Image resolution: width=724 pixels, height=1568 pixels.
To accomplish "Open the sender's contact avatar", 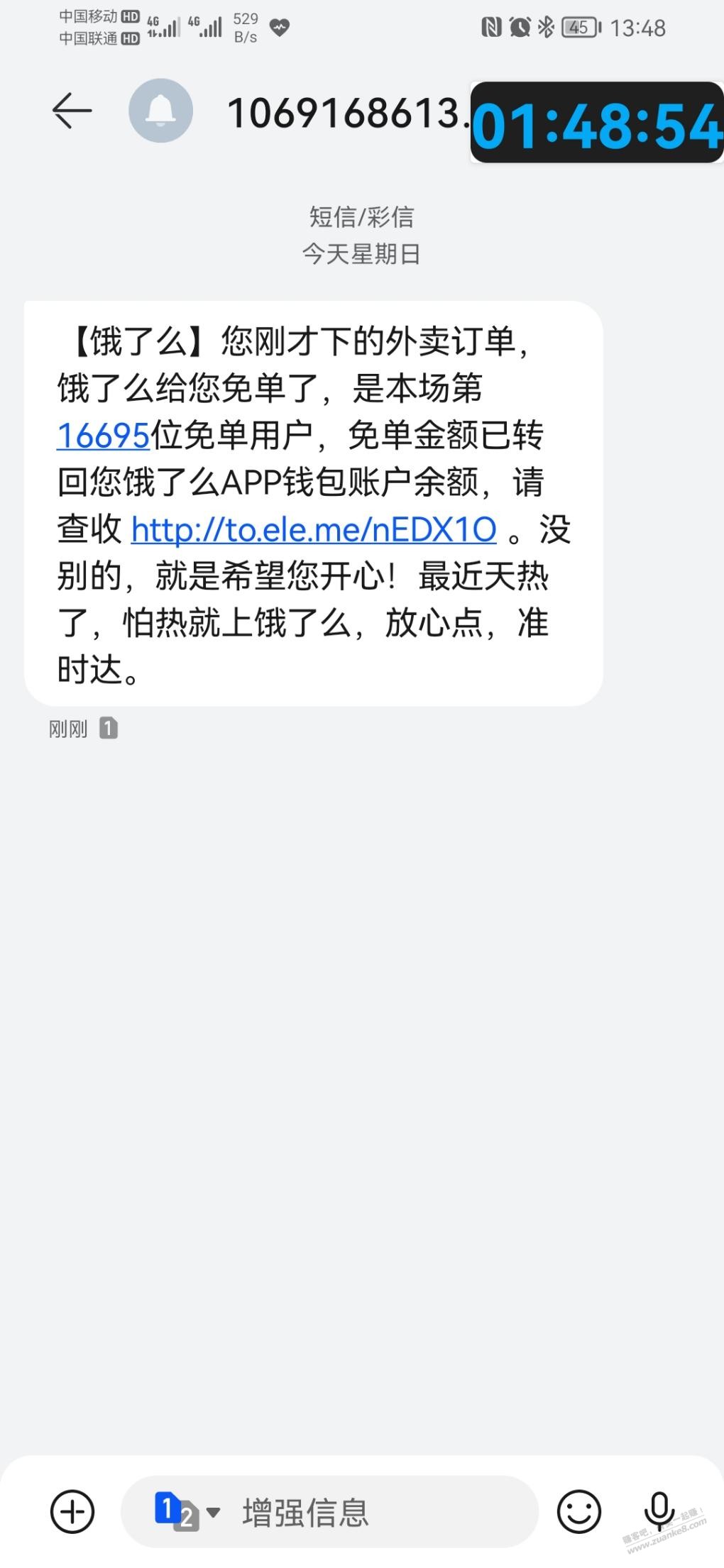I will pos(160,111).
